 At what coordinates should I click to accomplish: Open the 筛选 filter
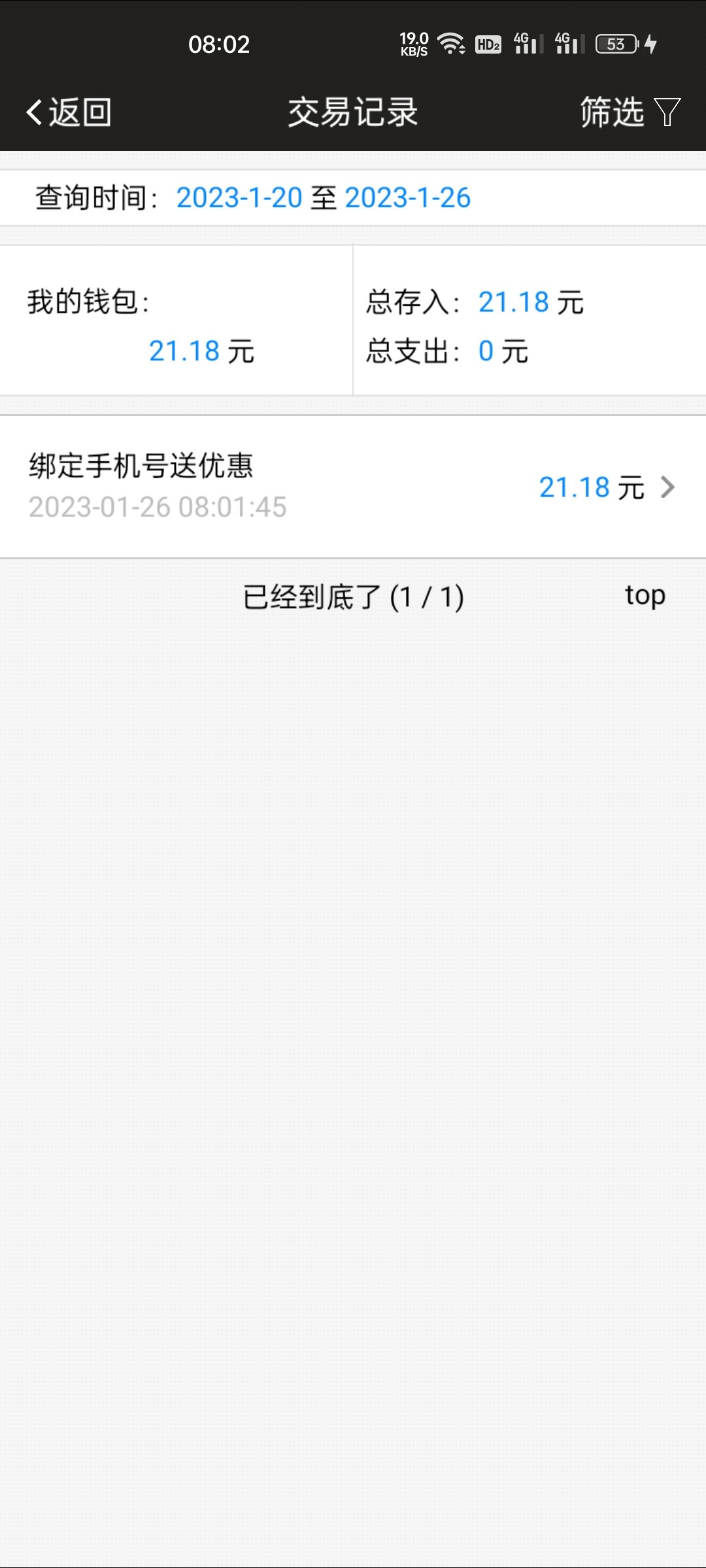[x=630, y=112]
